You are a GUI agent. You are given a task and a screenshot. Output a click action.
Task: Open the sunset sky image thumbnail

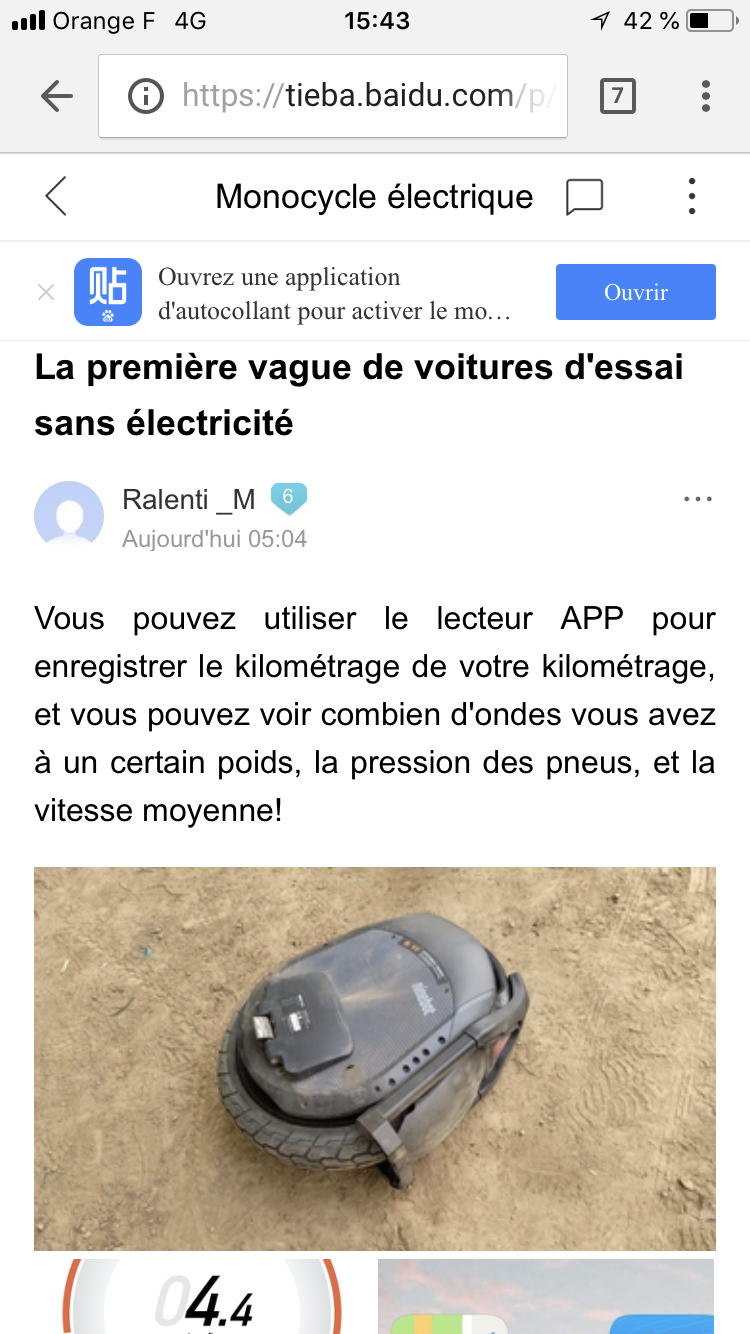coord(547,1296)
